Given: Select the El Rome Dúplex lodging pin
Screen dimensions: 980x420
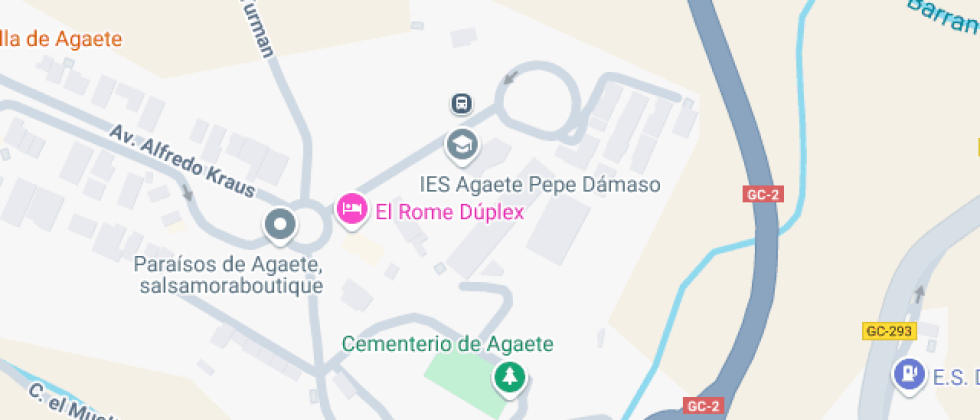Looking at the screenshot, I should point(350,210).
